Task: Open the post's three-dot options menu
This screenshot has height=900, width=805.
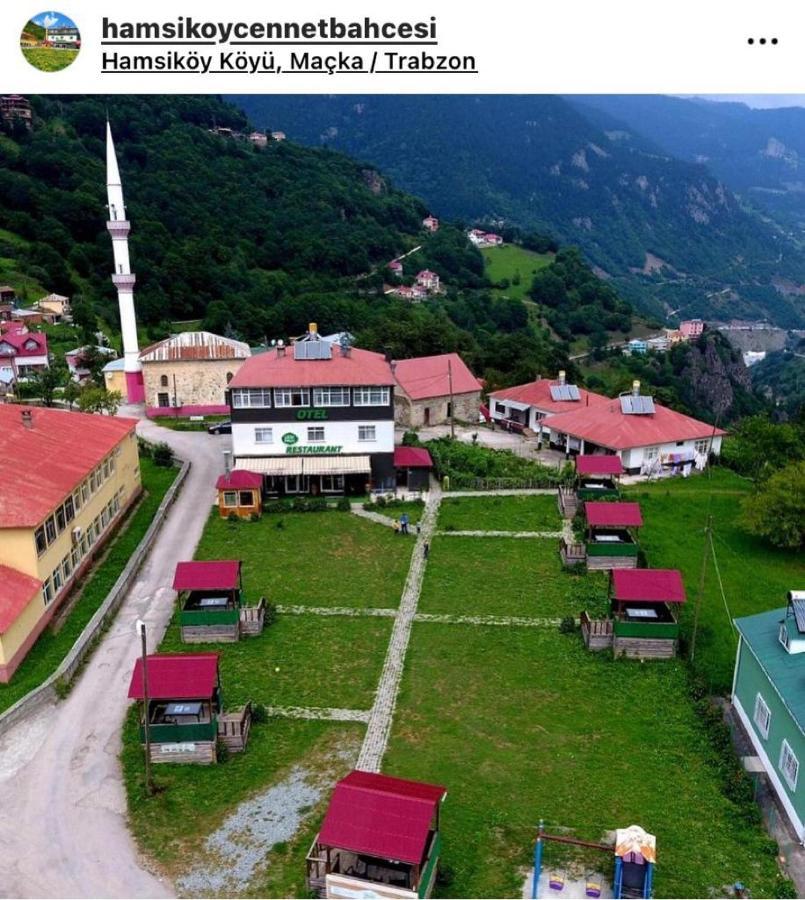Action: pos(762,42)
